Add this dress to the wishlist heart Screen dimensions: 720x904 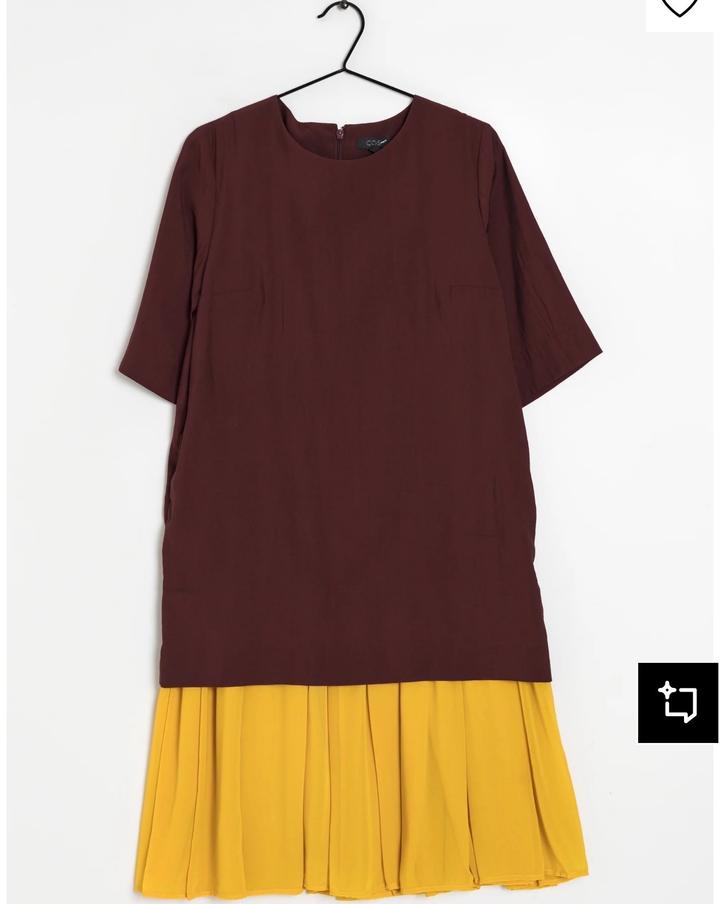click(x=679, y=7)
